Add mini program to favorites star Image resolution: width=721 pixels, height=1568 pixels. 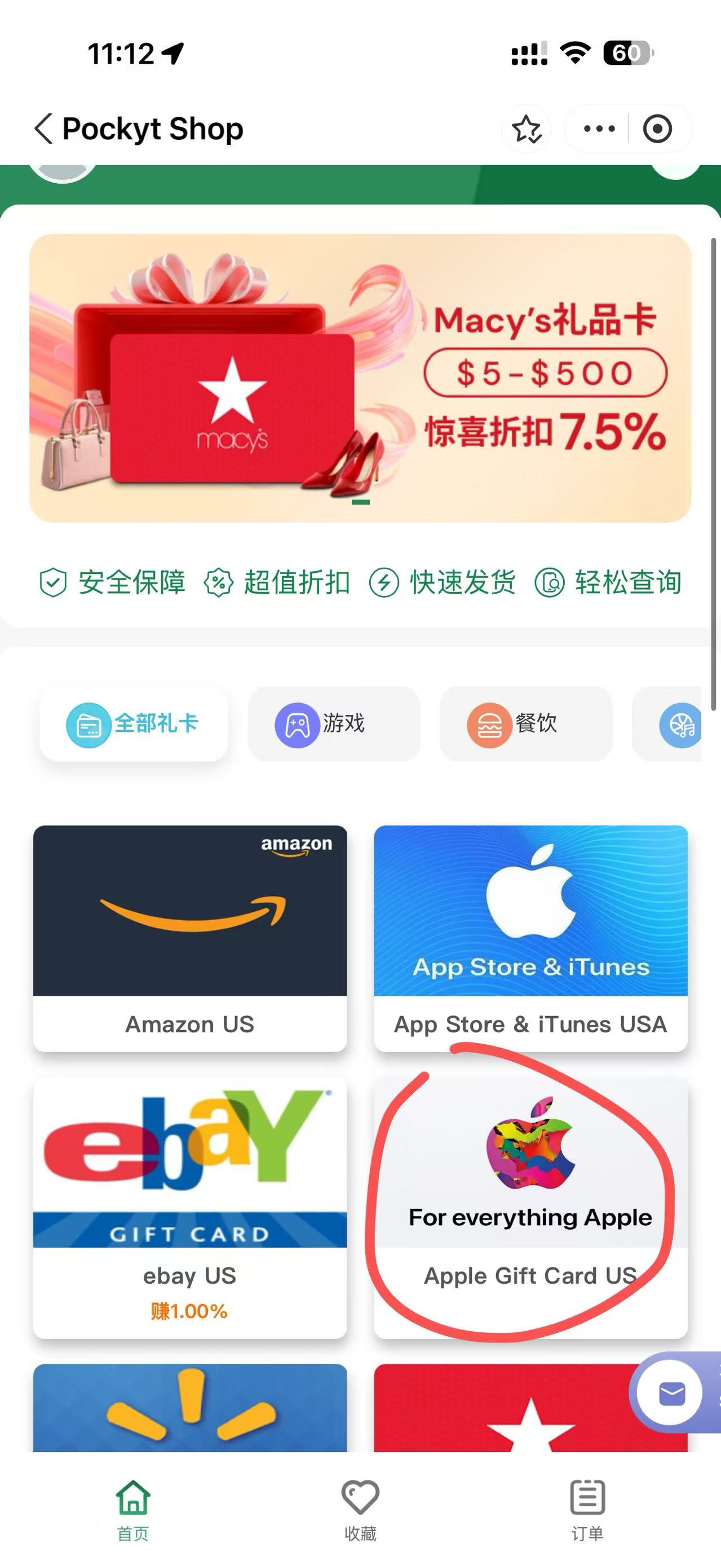pos(527,129)
